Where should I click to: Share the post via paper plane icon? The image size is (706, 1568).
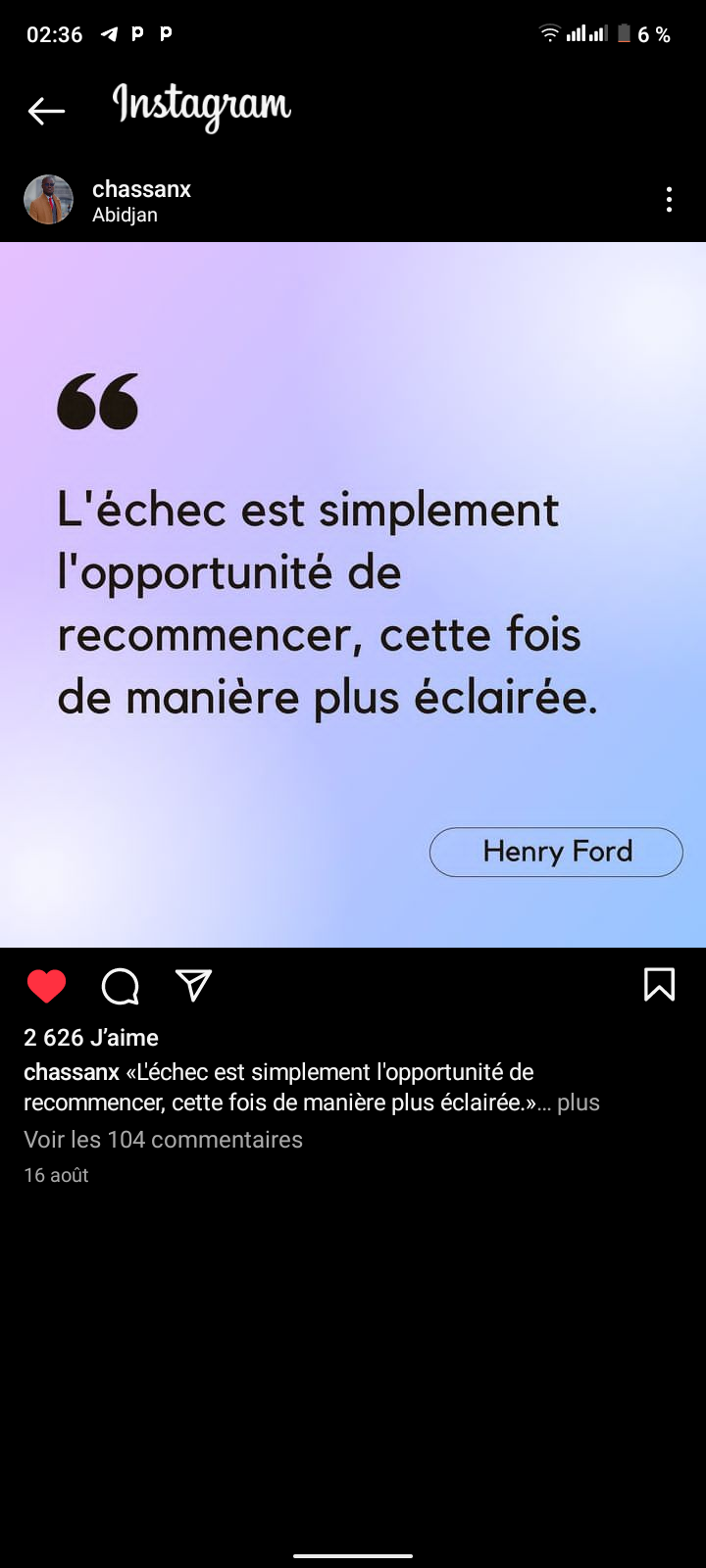[x=193, y=986]
